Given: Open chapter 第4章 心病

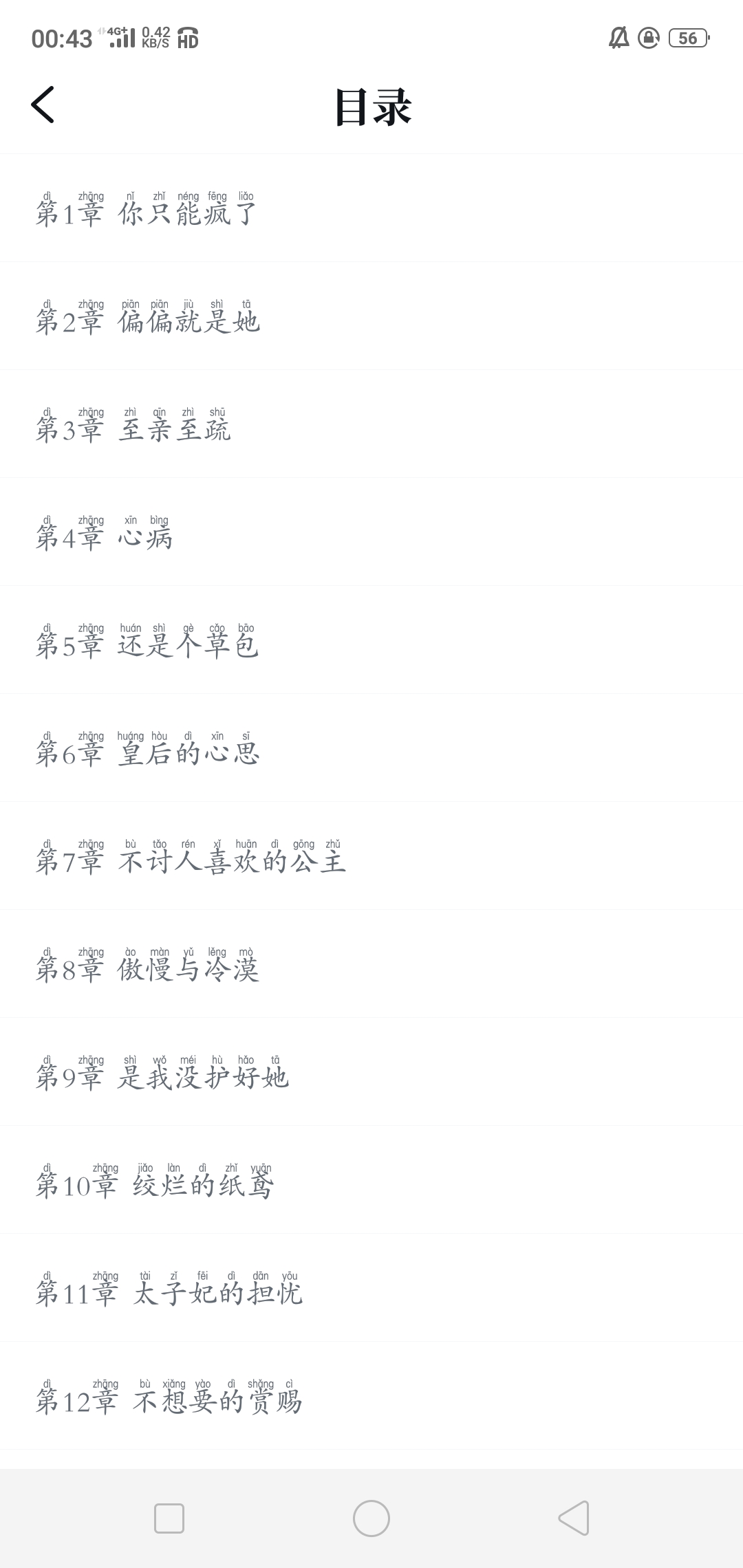Looking at the screenshot, I should (x=371, y=532).
